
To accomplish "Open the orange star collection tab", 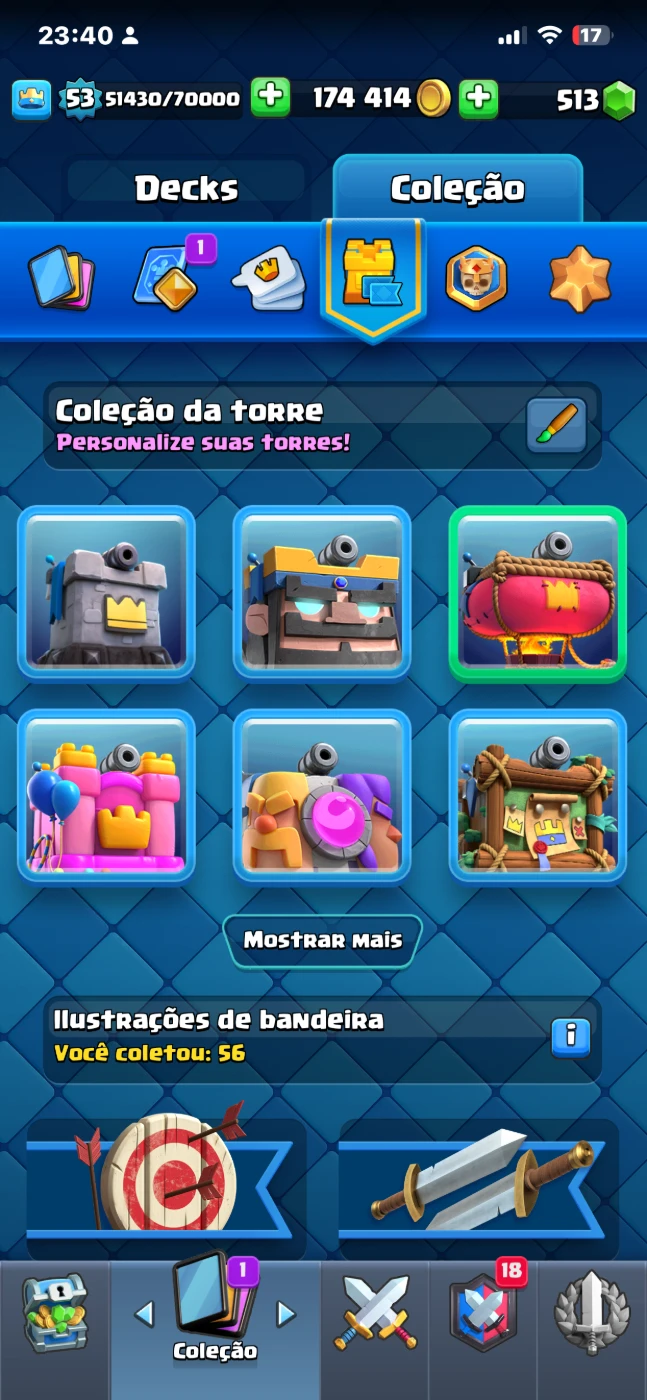I will [x=580, y=277].
